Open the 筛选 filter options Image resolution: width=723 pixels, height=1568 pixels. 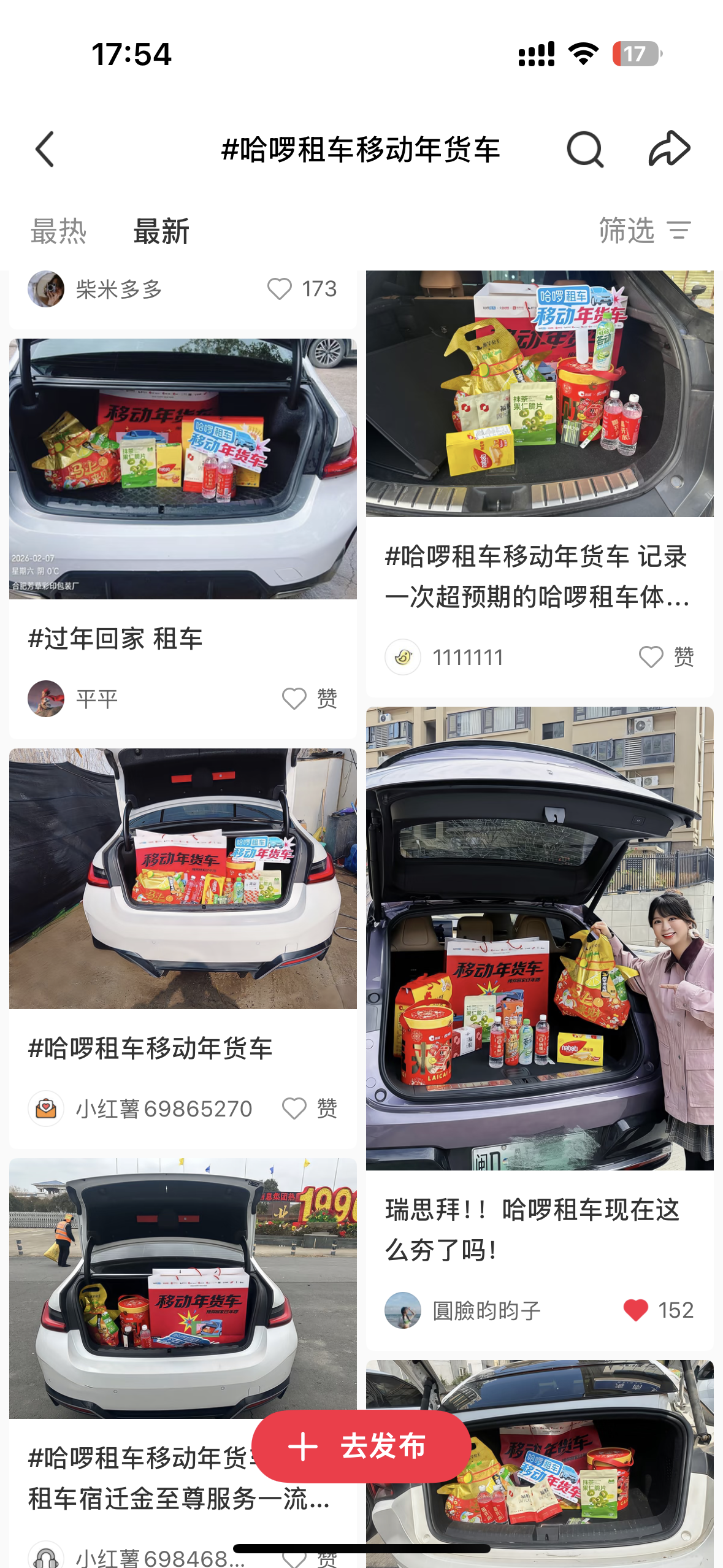[x=645, y=231]
